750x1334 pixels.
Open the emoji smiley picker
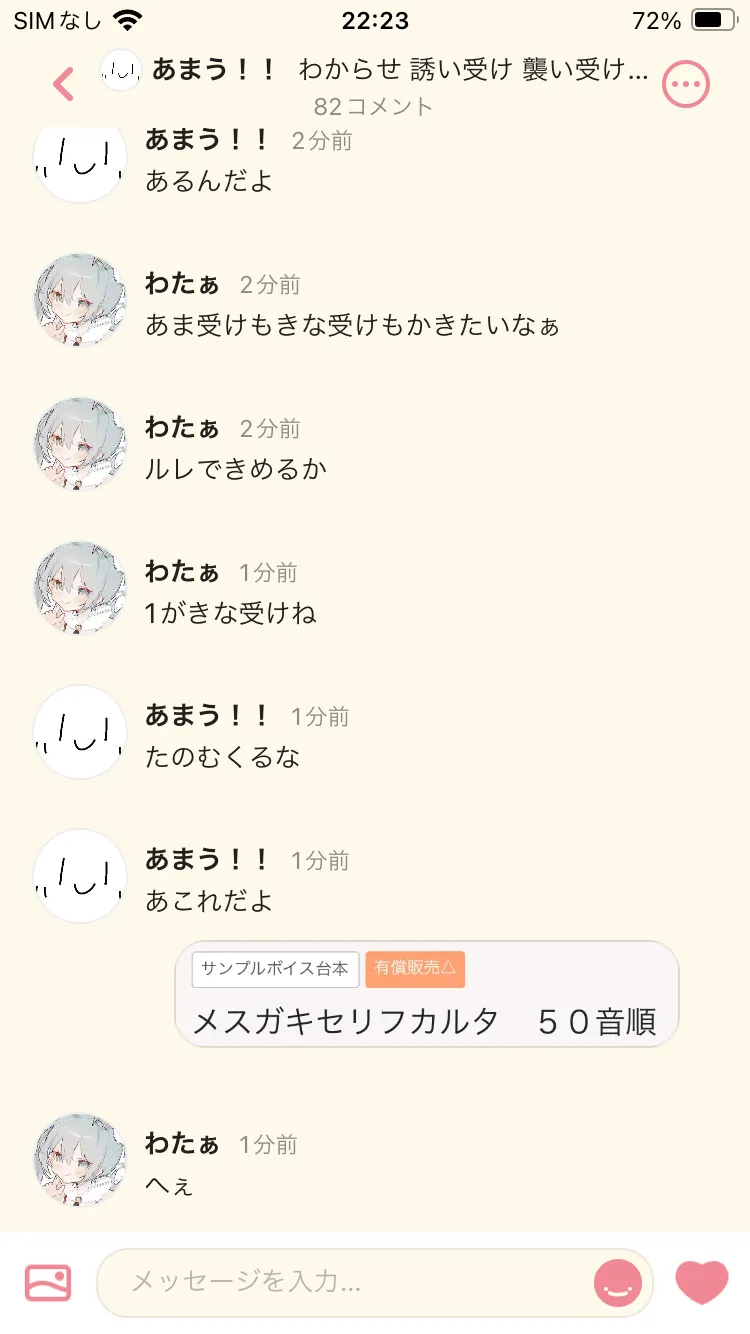tap(617, 1283)
